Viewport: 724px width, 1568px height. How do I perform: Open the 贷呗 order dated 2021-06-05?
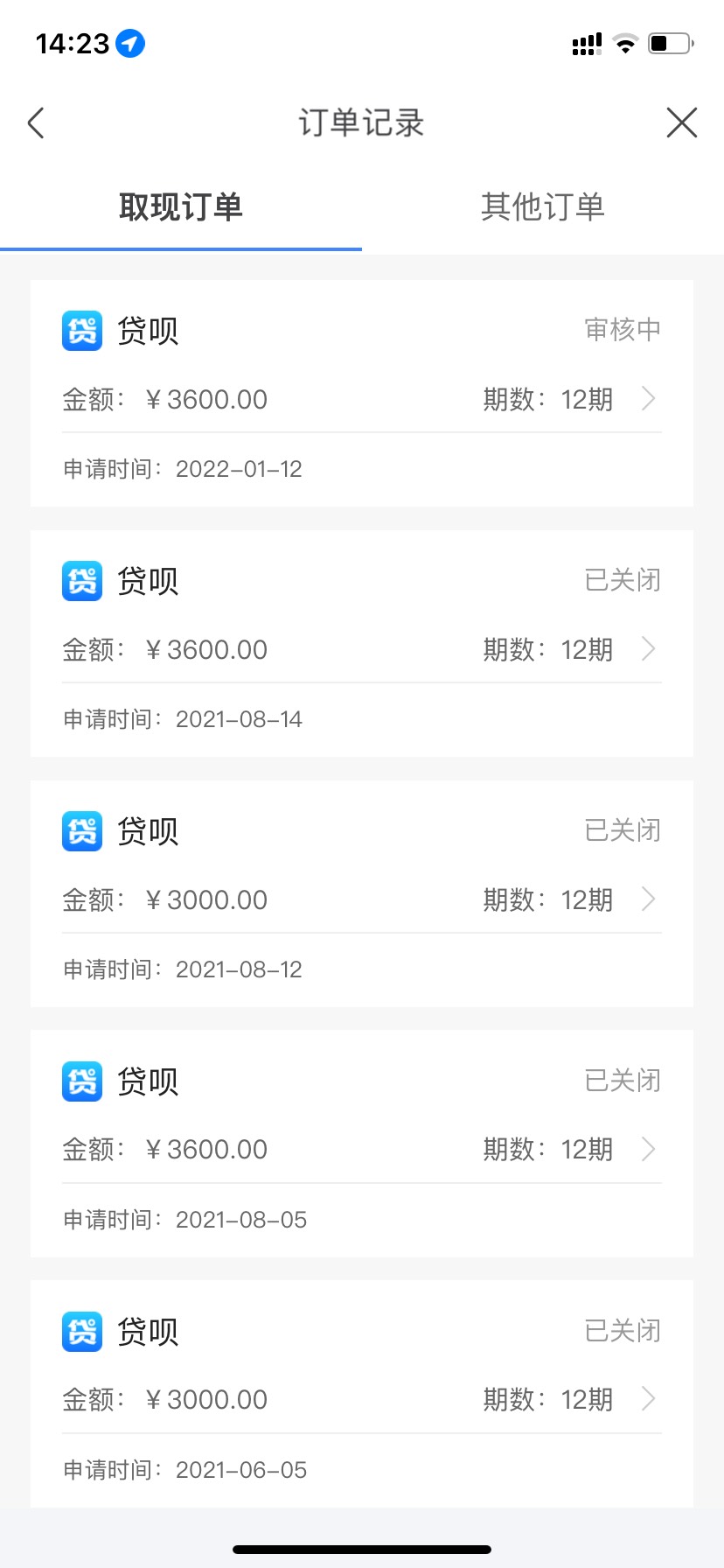tap(362, 1395)
